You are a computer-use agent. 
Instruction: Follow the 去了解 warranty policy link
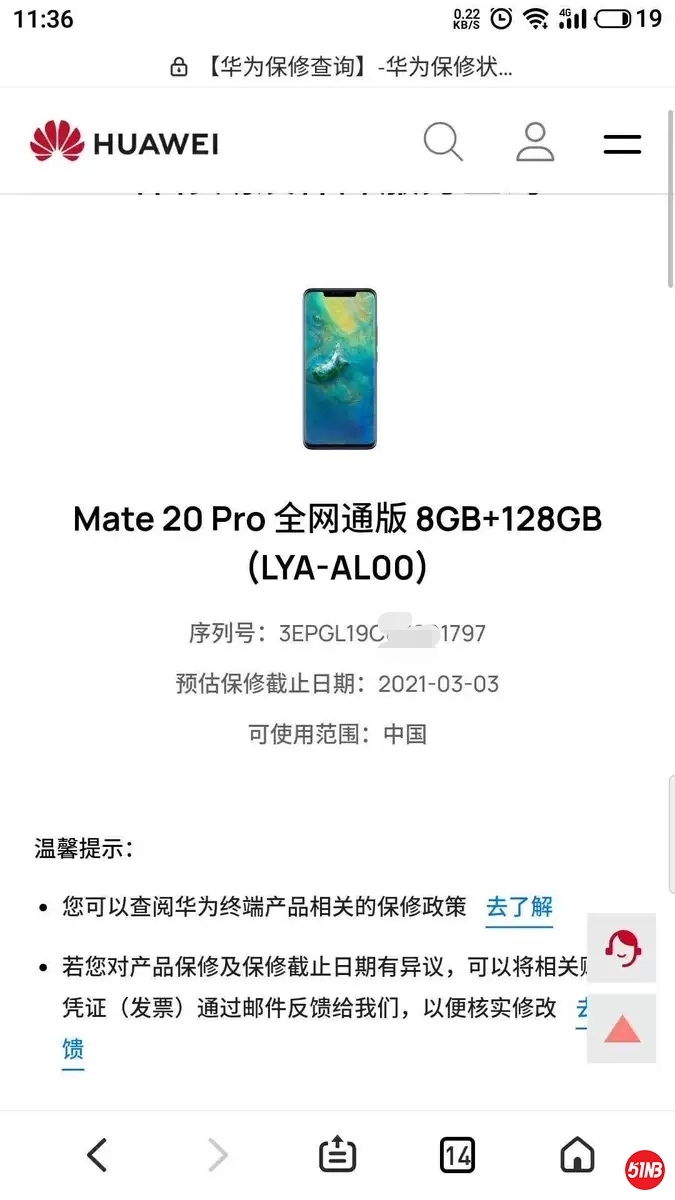519,907
